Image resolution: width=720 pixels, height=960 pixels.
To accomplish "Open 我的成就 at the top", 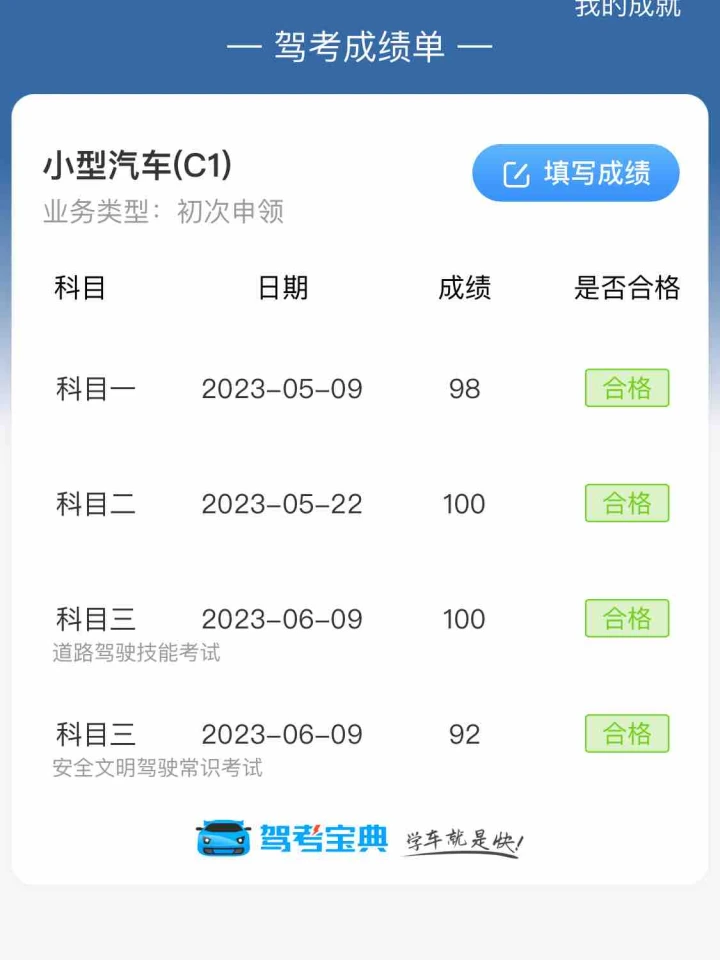I will click(627, 9).
